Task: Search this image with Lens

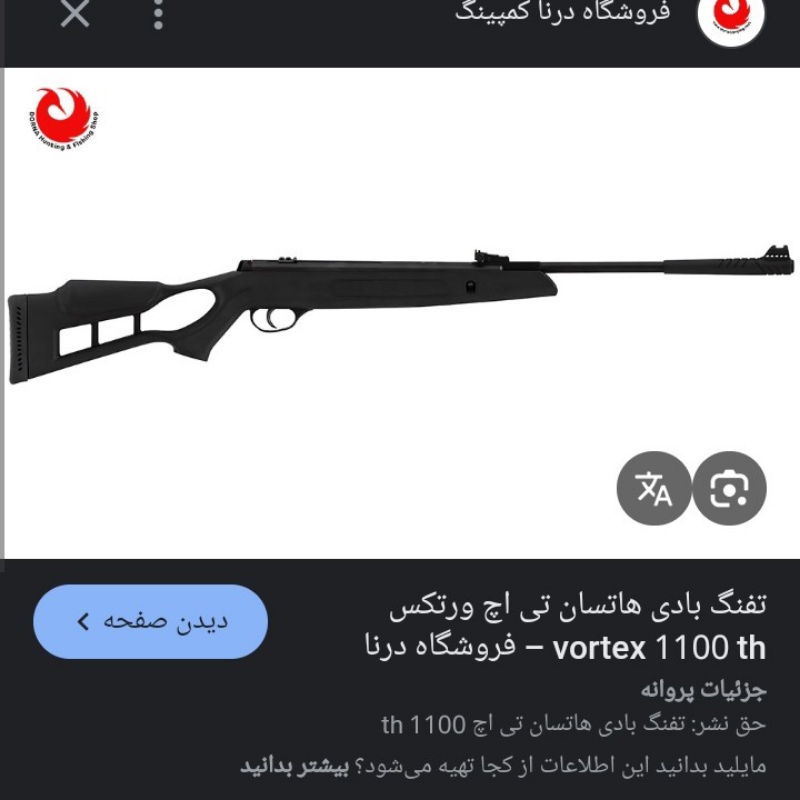Action: [729, 489]
